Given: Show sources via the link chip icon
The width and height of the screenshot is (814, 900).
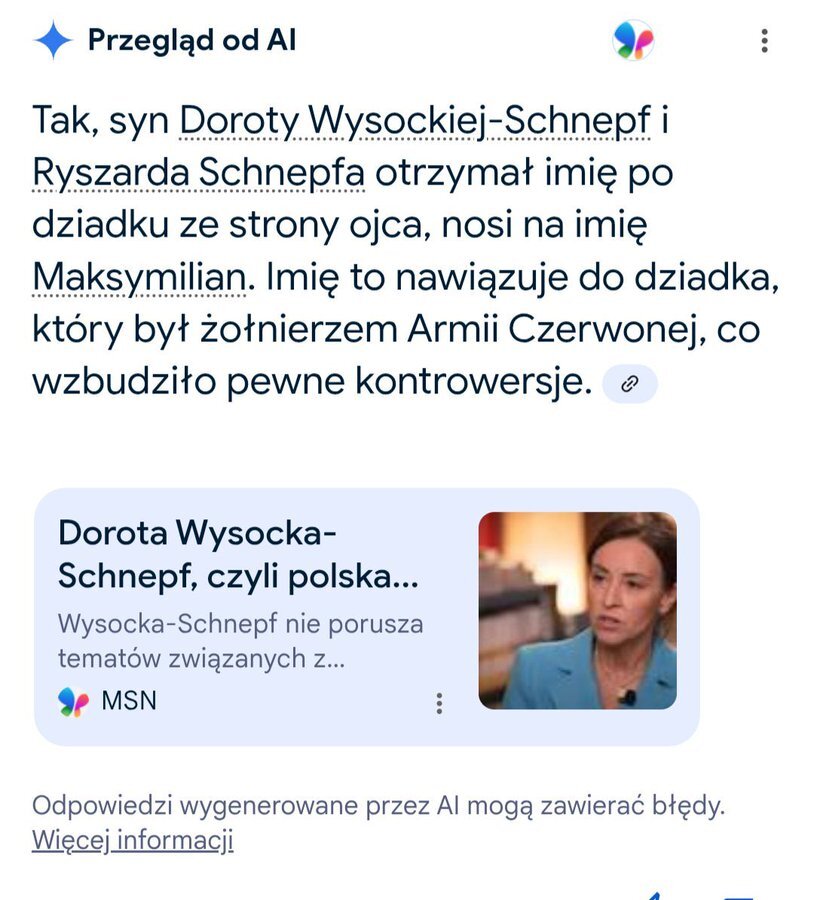Looking at the screenshot, I should point(630,383).
